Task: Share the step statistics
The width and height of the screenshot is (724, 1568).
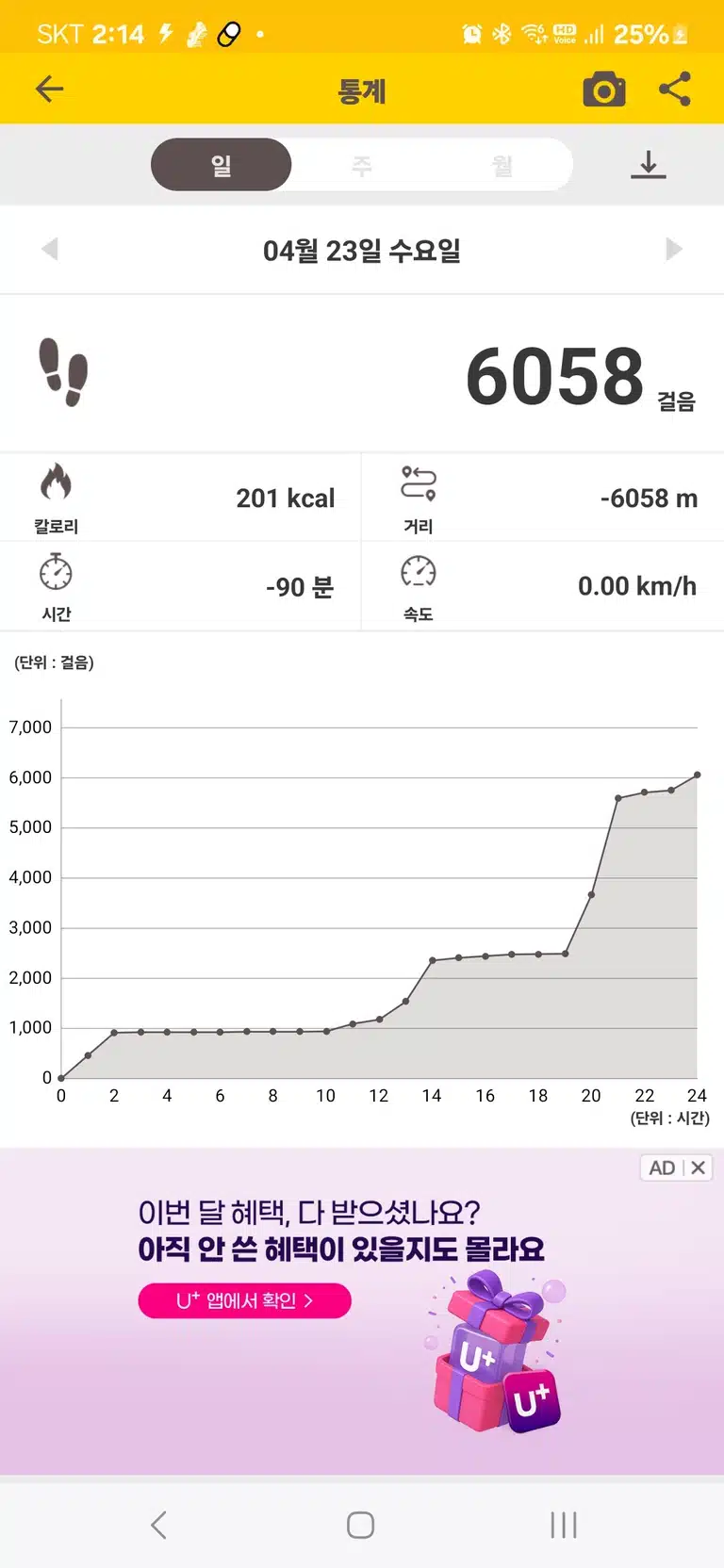Action: [675, 90]
